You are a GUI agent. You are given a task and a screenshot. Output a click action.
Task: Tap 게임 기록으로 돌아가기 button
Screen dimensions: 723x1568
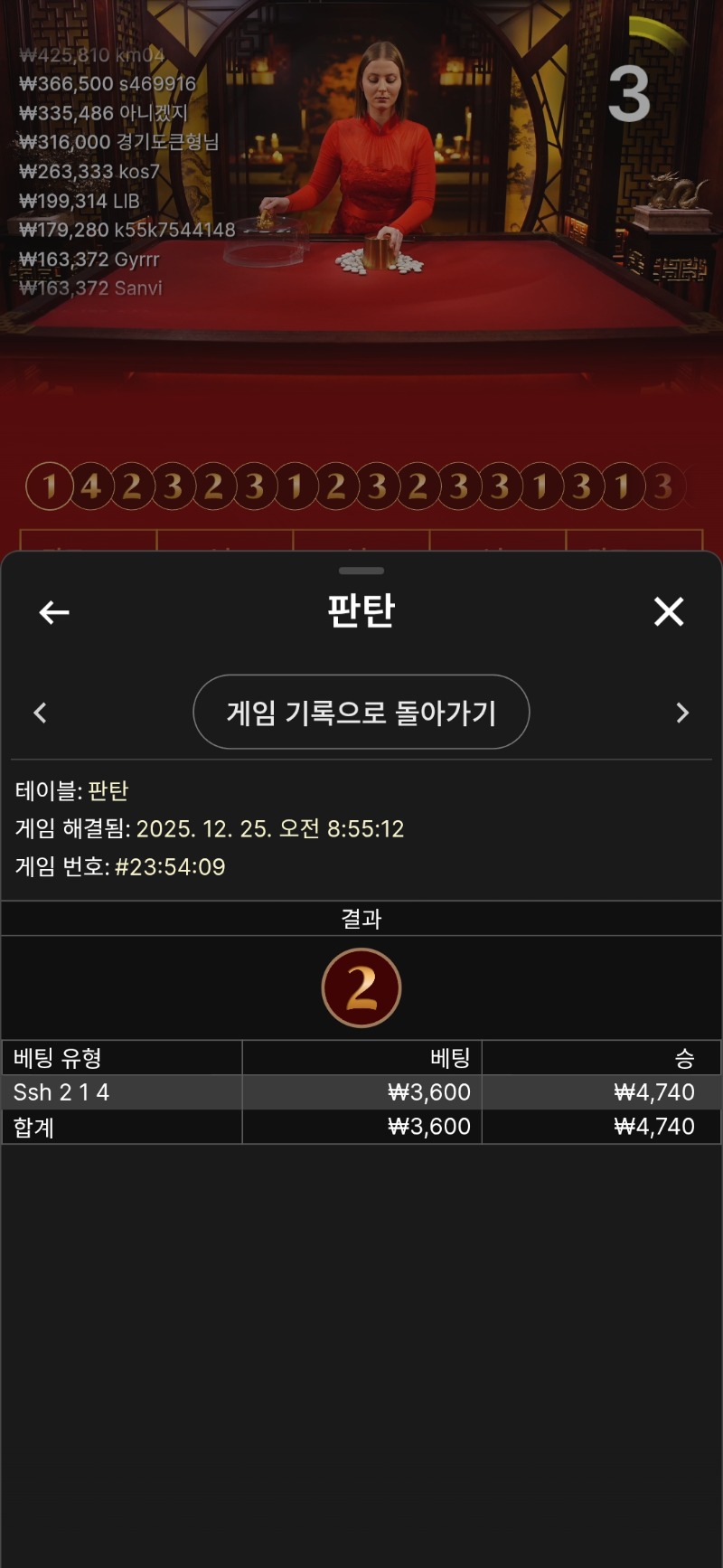(361, 713)
